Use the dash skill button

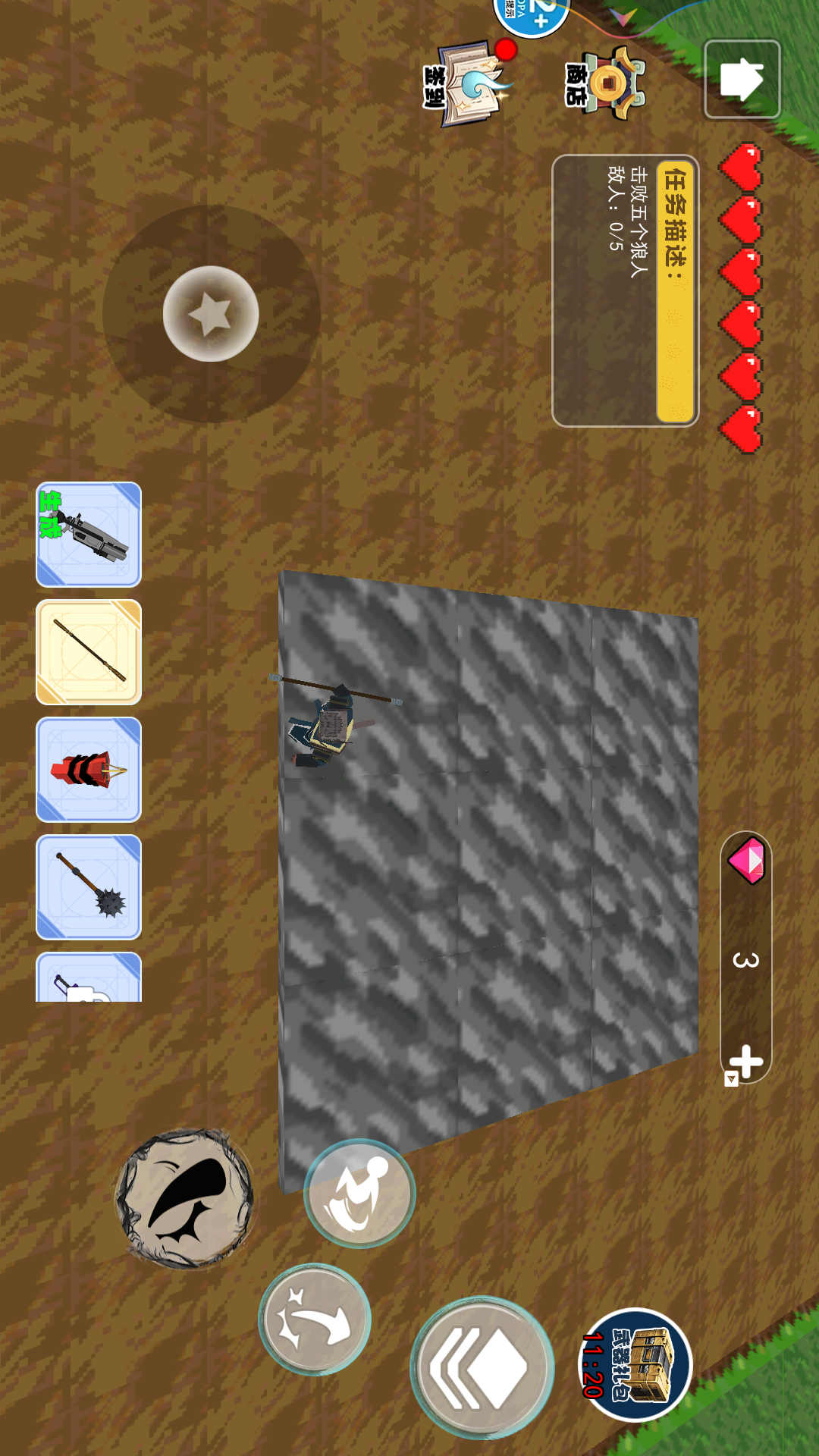pos(359,1194)
